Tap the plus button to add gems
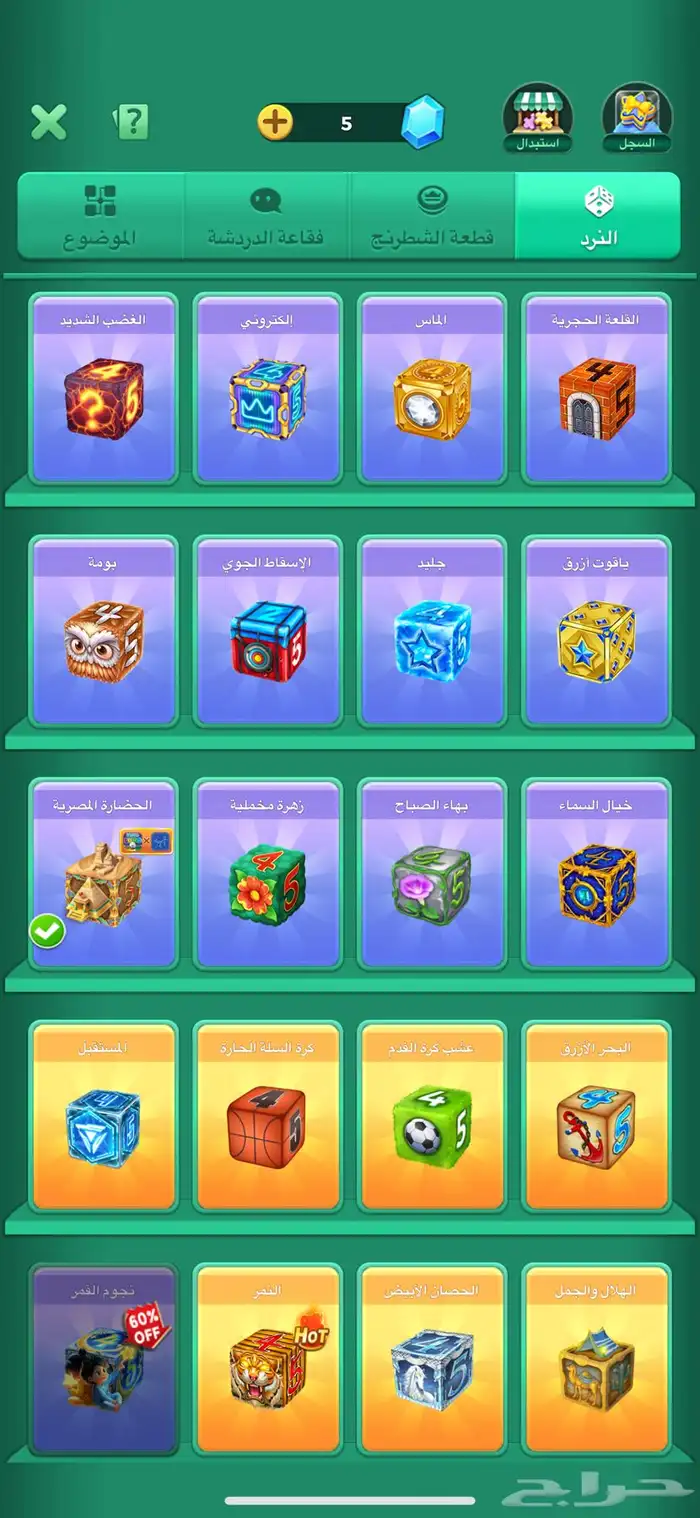This screenshot has width=700, height=1518. click(275, 123)
